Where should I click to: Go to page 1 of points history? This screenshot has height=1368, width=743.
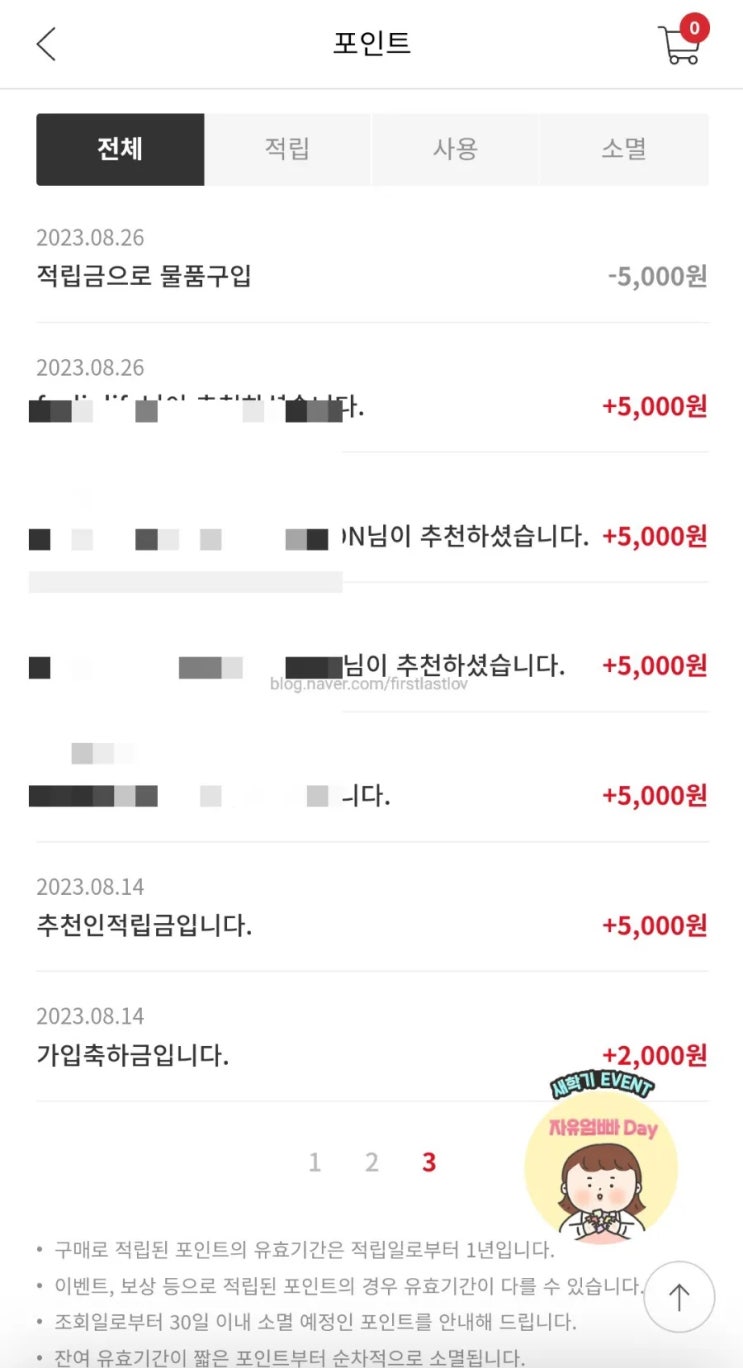[315, 1162]
